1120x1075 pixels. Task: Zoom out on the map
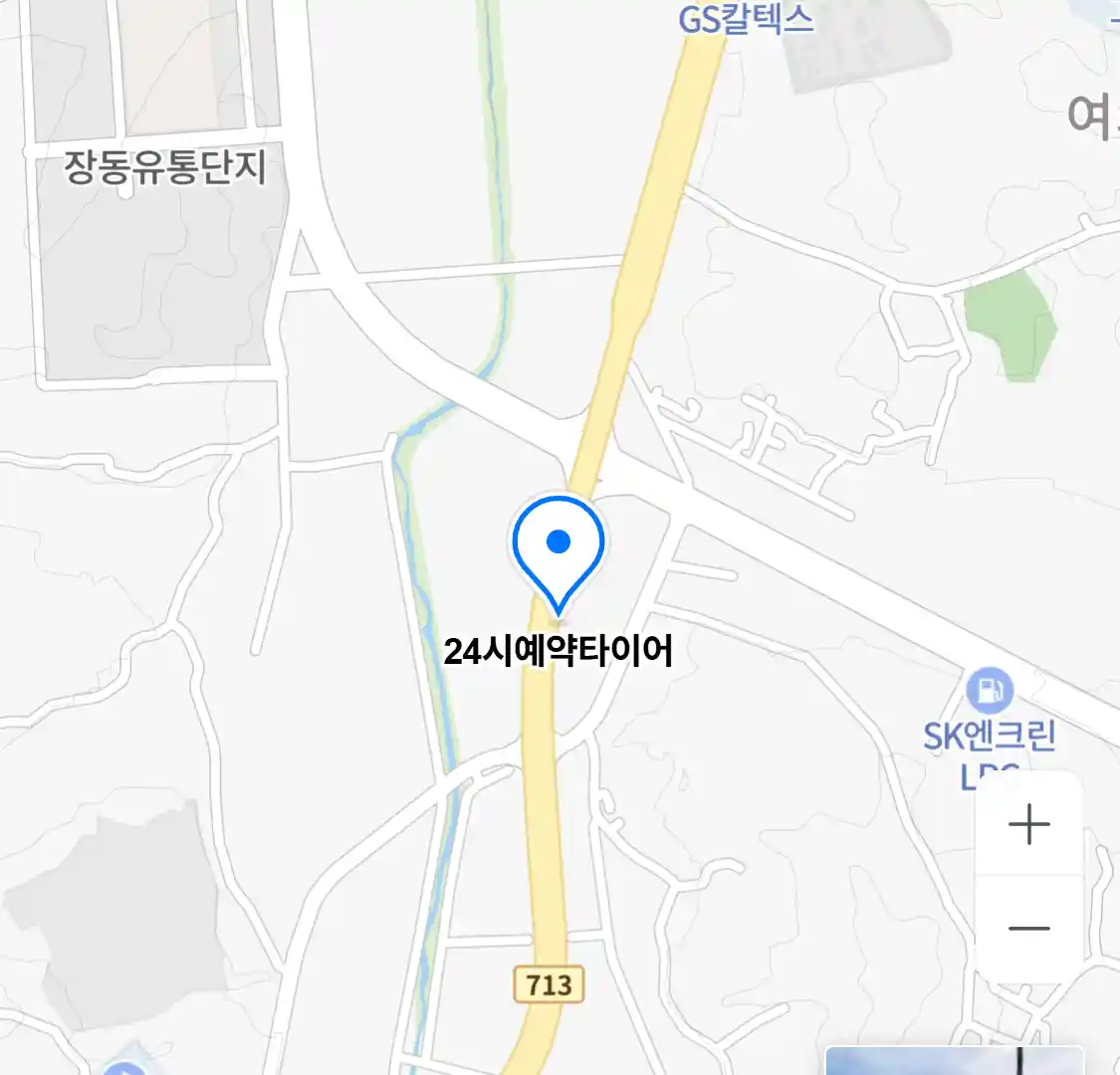tap(1028, 929)
